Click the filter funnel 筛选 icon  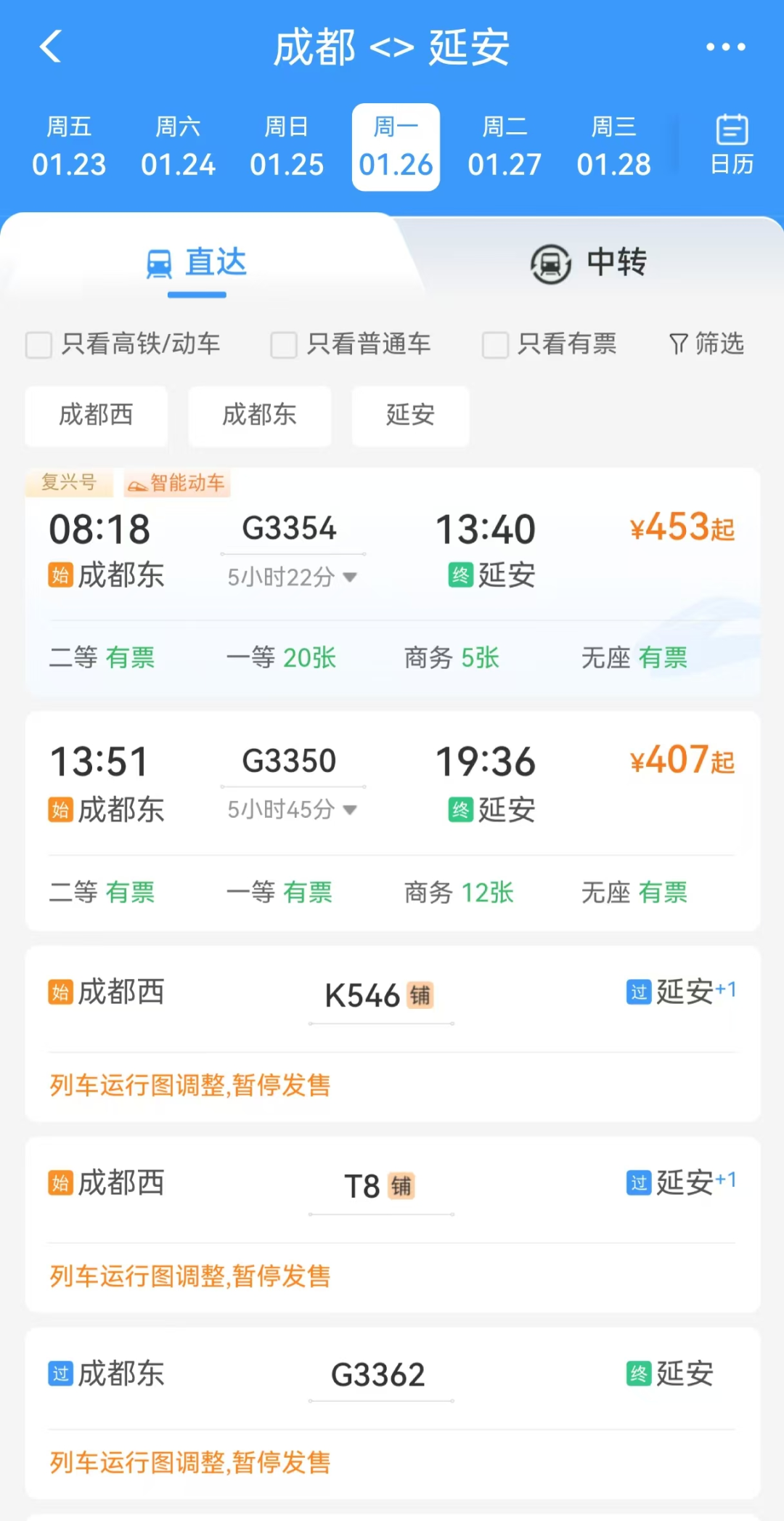click(679, 344)
